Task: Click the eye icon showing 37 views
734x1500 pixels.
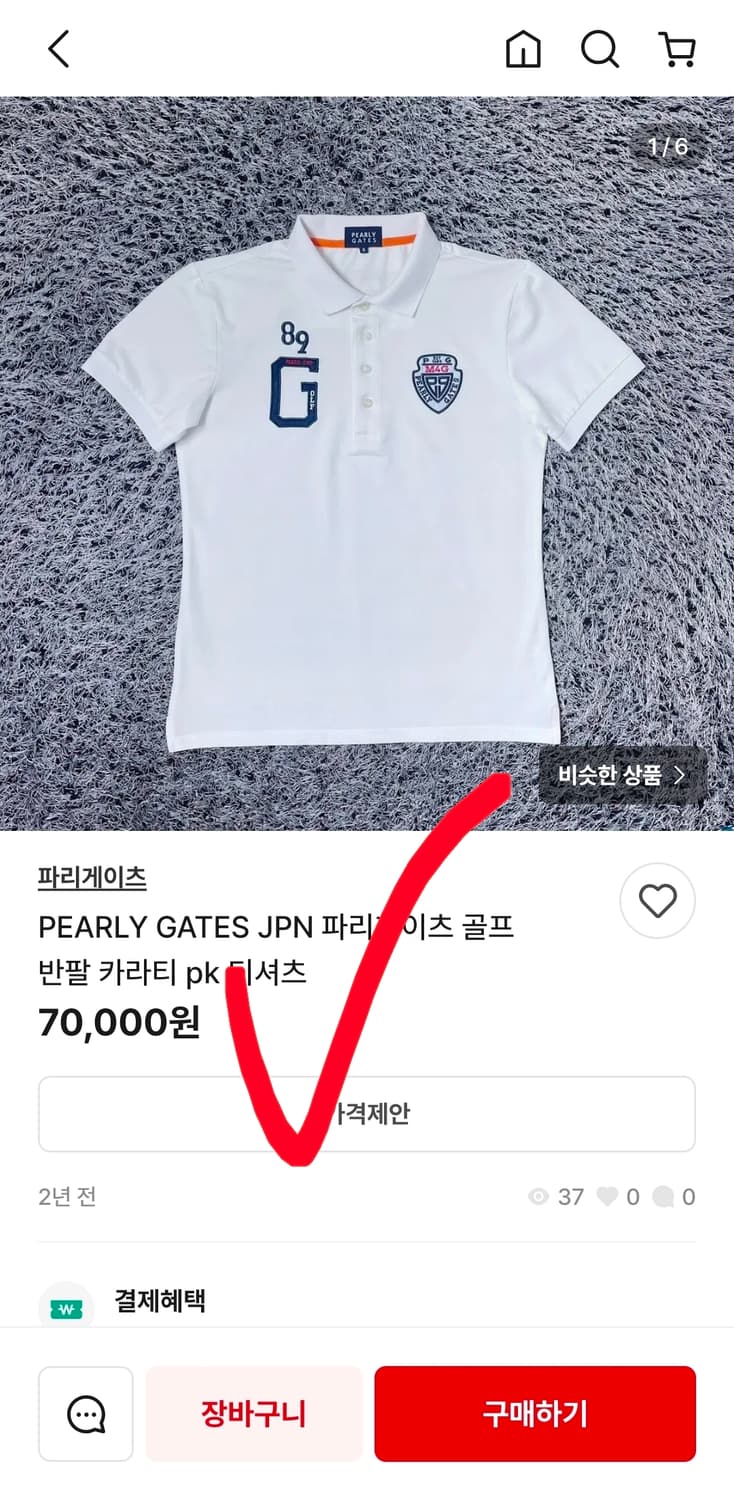Action: click(x=540, y=1197)
